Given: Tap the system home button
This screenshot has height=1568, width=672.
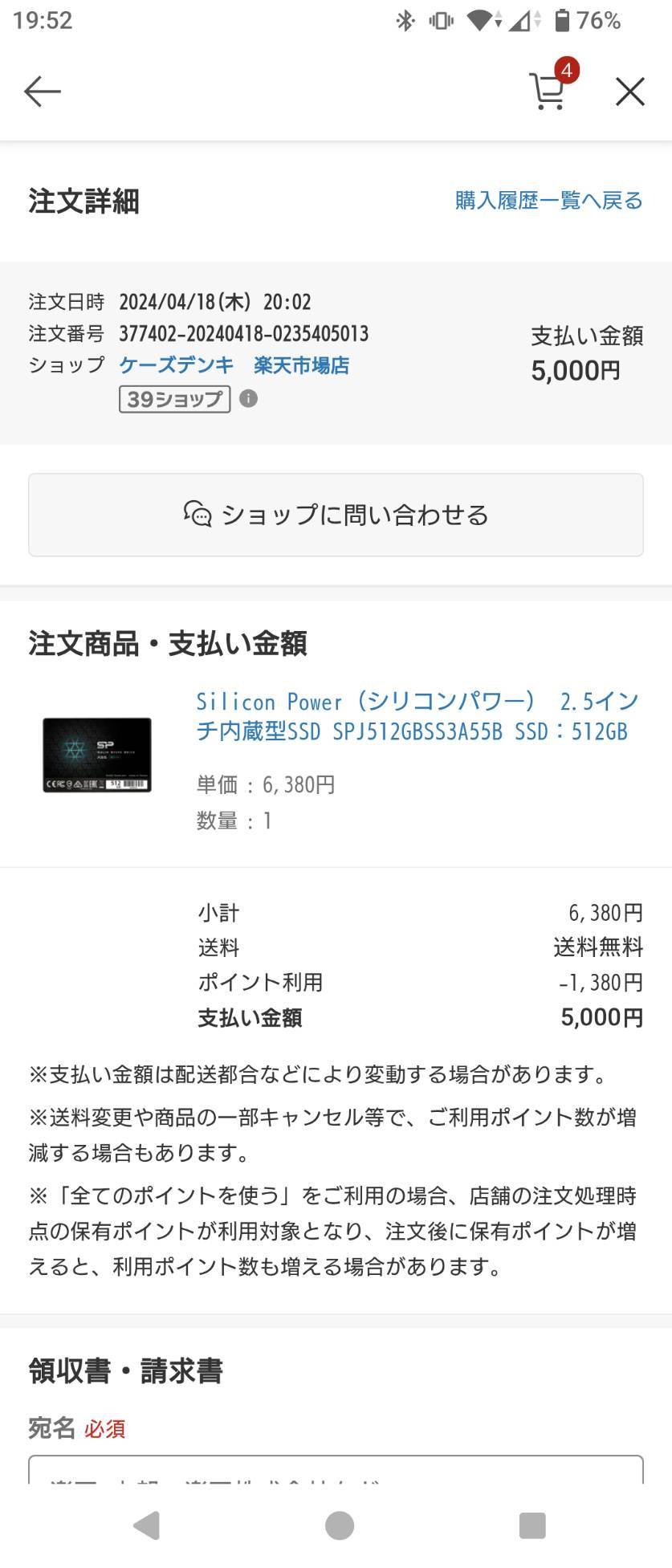Looking at the screenshot, I should pos(339,1525).
